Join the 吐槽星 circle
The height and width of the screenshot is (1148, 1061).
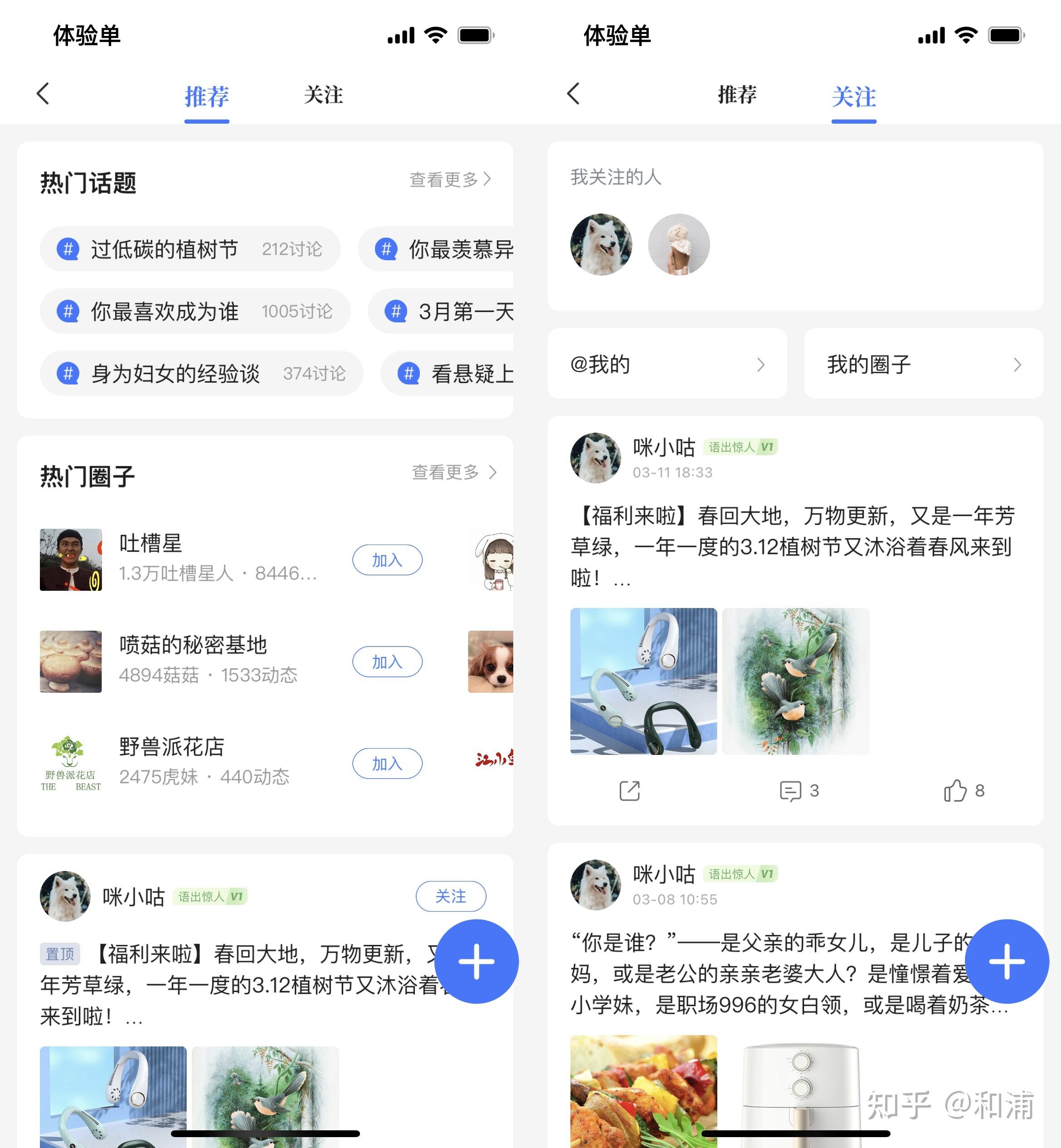point(387,560)
